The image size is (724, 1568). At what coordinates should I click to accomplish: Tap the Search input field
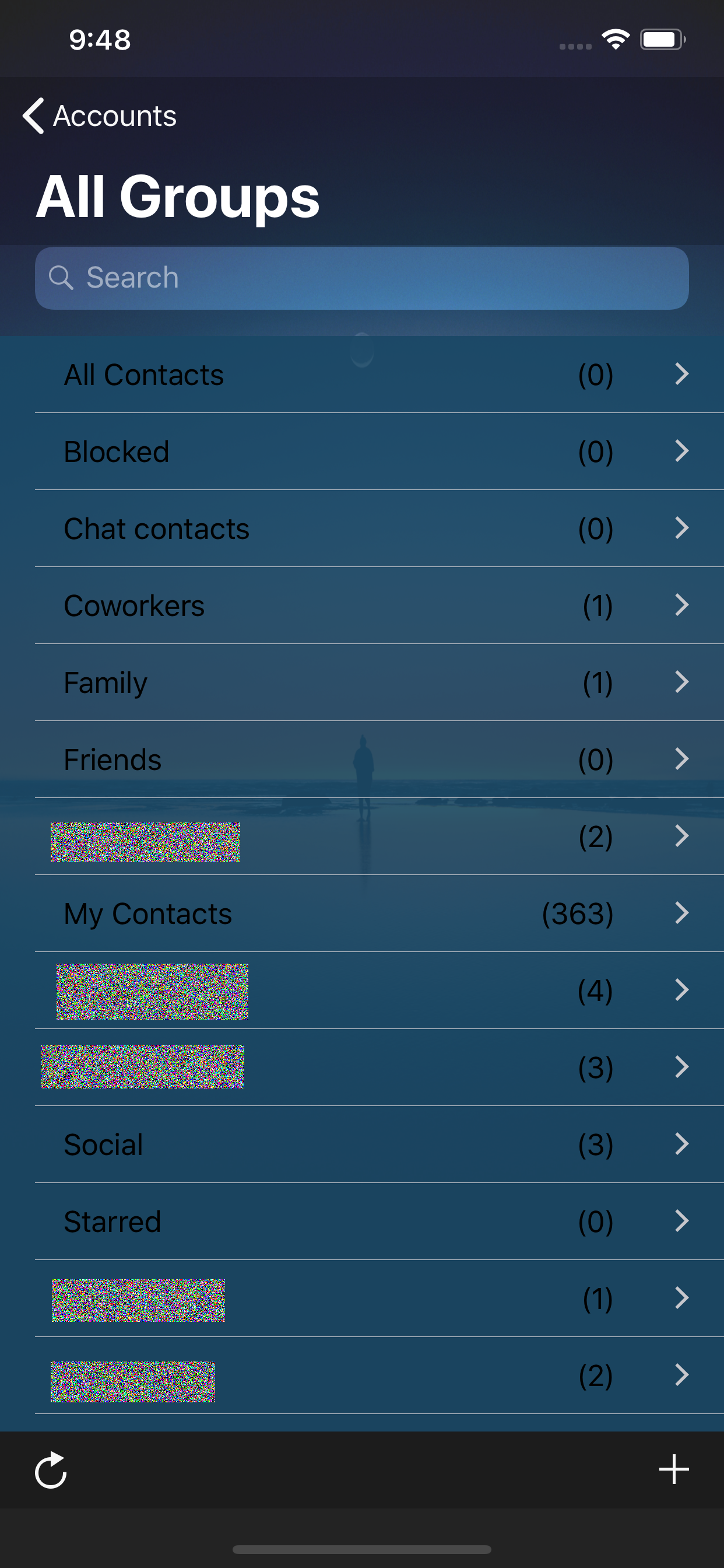362,277
